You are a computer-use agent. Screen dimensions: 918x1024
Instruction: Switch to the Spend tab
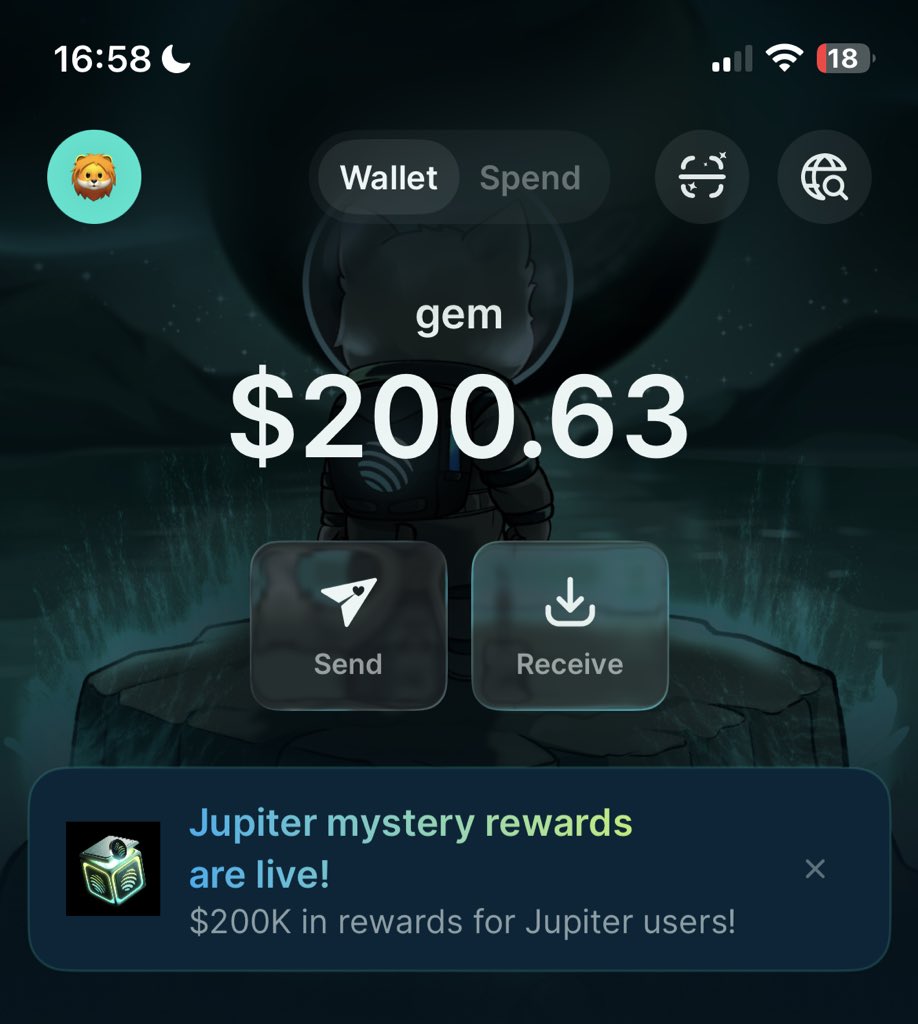(530, 178)
